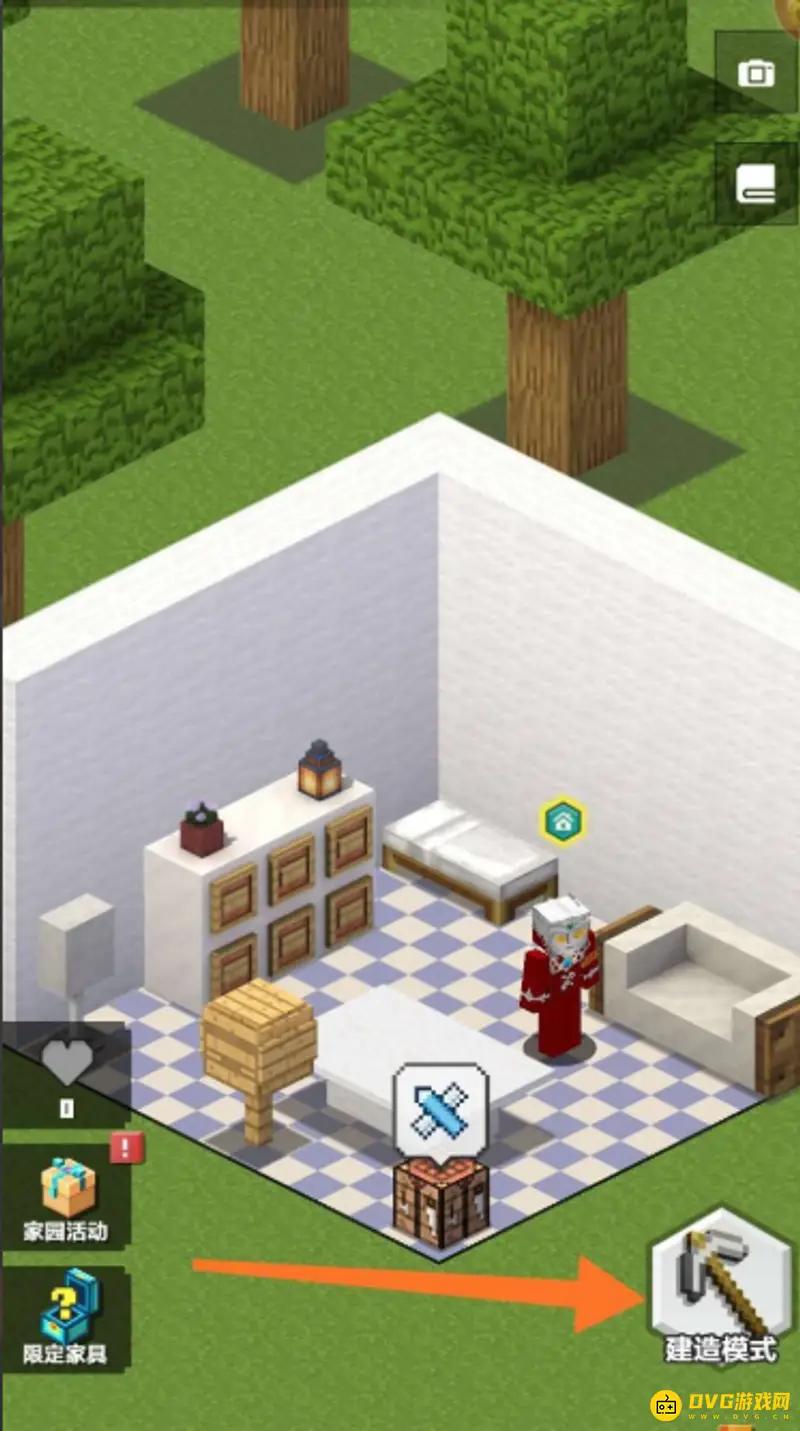Enter 建造模式 build mode
The height and width of the screenshot is (1431, 800).
pos(720,1290)
